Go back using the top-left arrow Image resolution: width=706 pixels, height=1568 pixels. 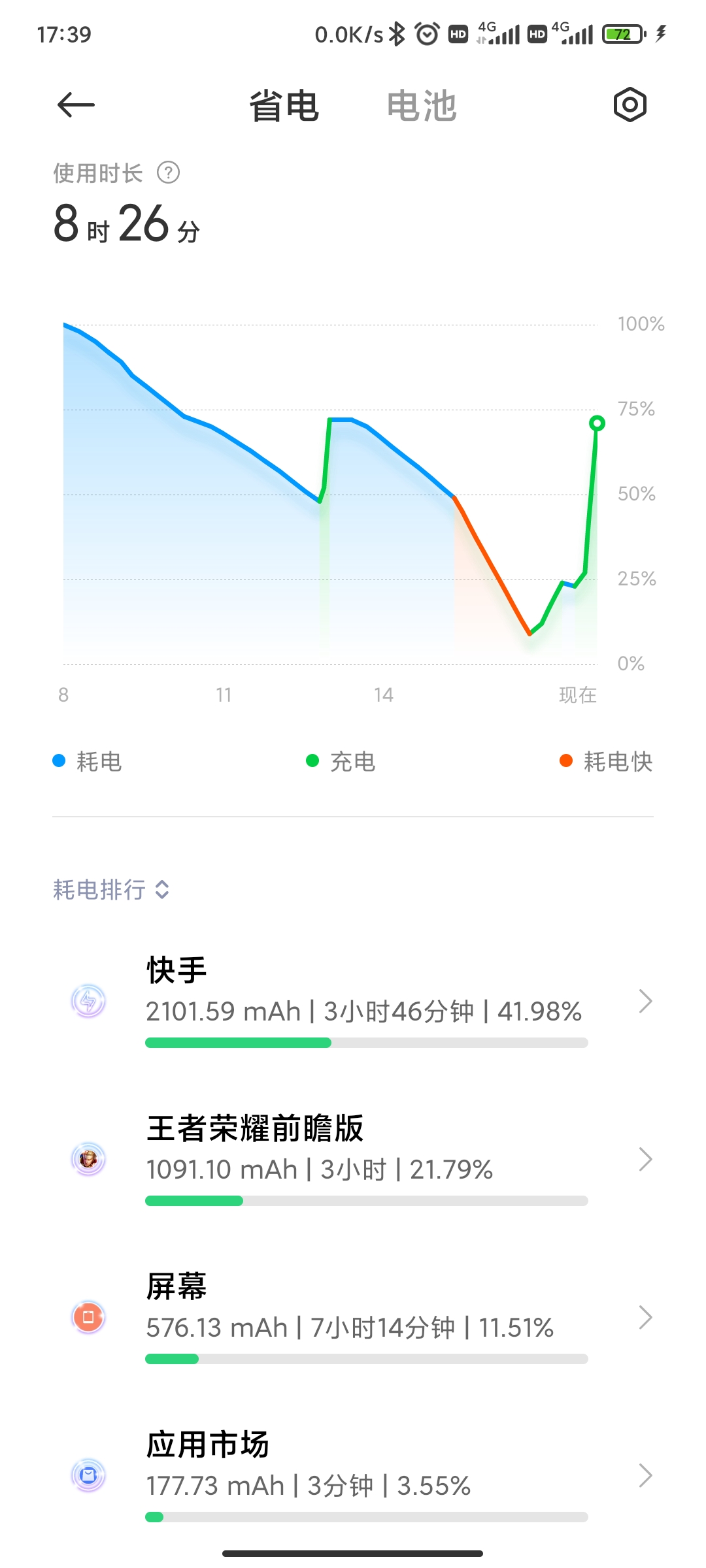pyautogui.click(x=76, y=105)
